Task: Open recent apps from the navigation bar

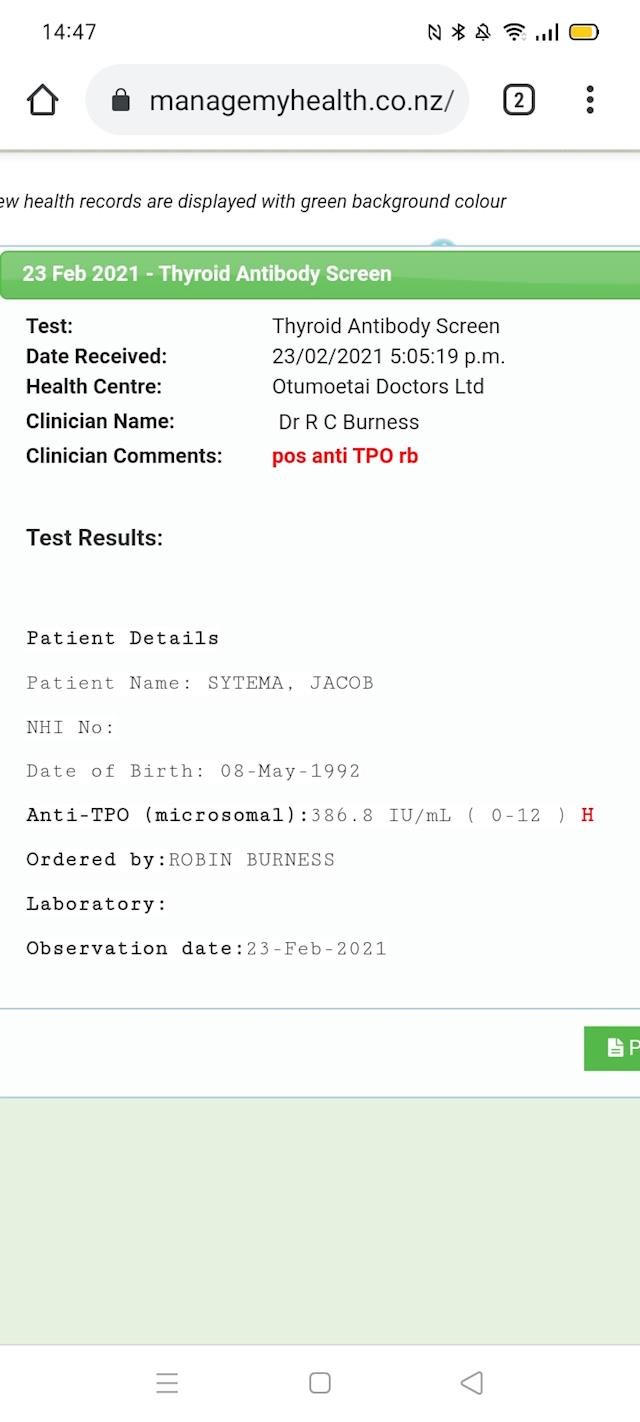Action: coord(167,1383)
